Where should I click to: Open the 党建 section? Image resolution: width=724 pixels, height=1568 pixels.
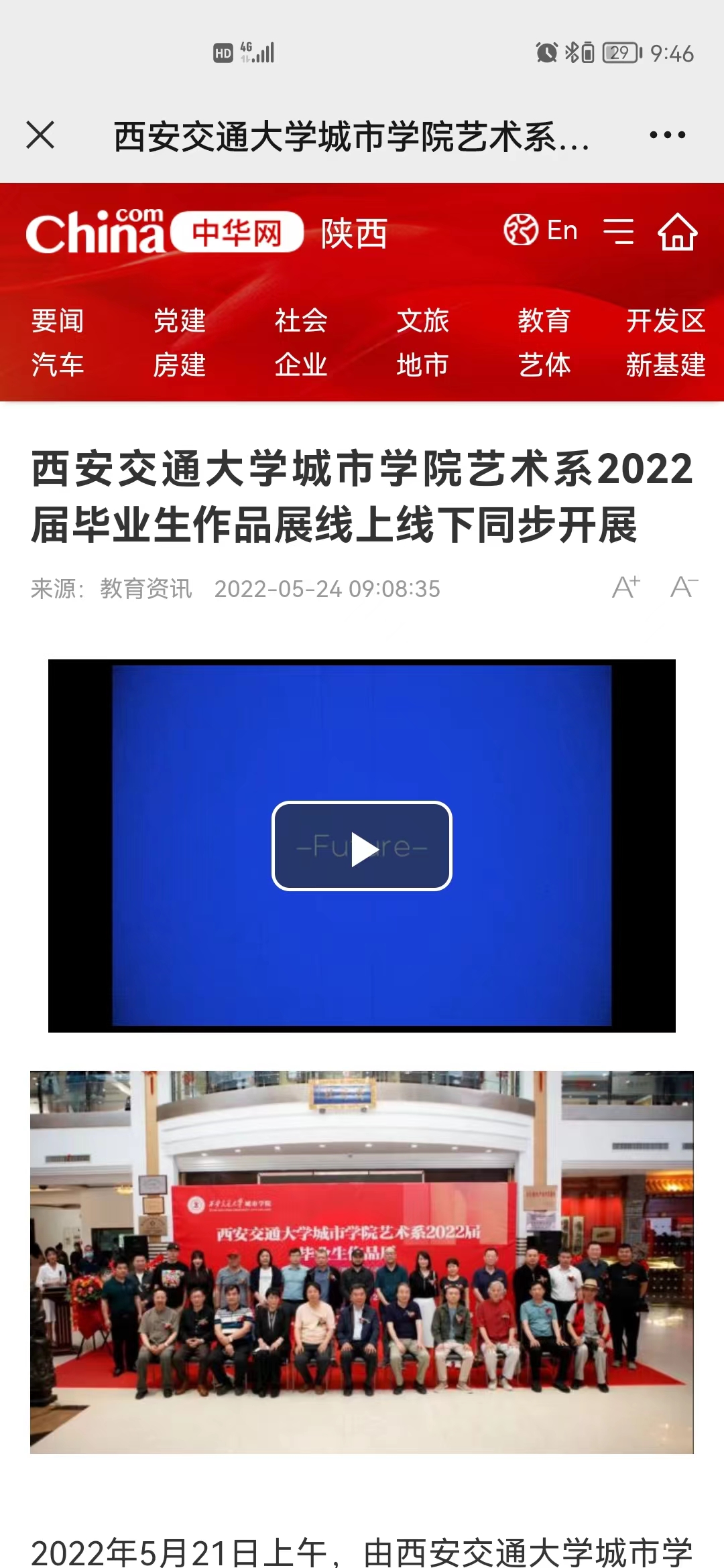[x=179, y=320]
